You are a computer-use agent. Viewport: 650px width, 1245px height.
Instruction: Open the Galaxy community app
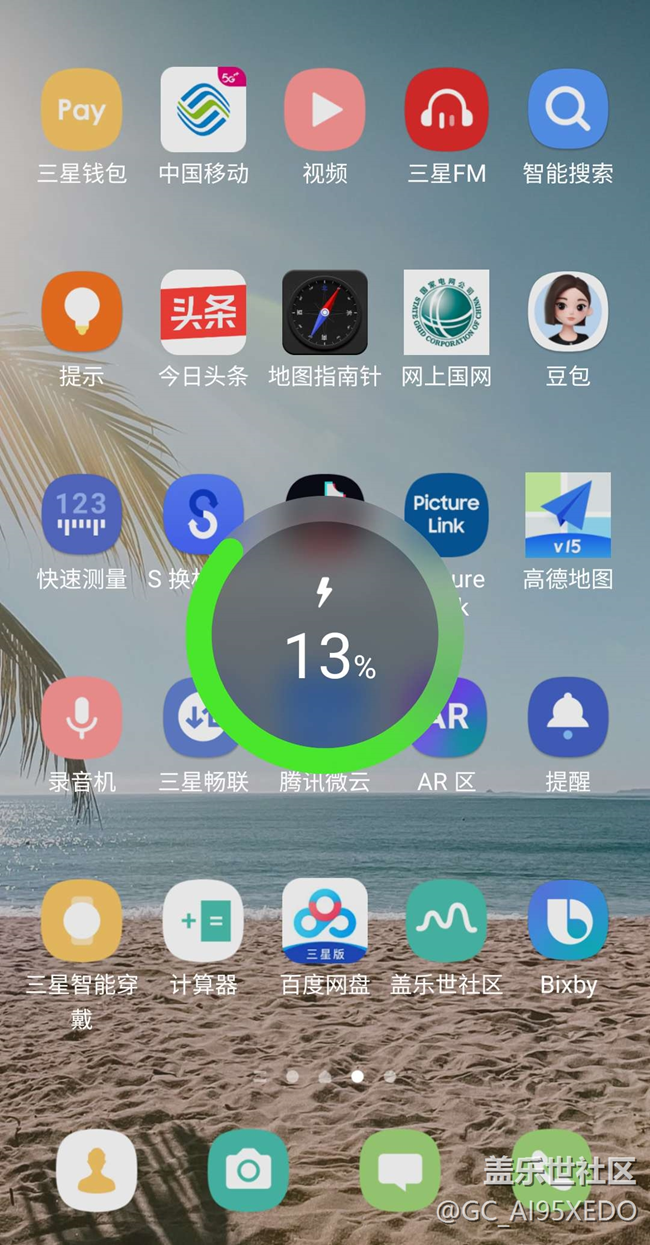point(446,921)
